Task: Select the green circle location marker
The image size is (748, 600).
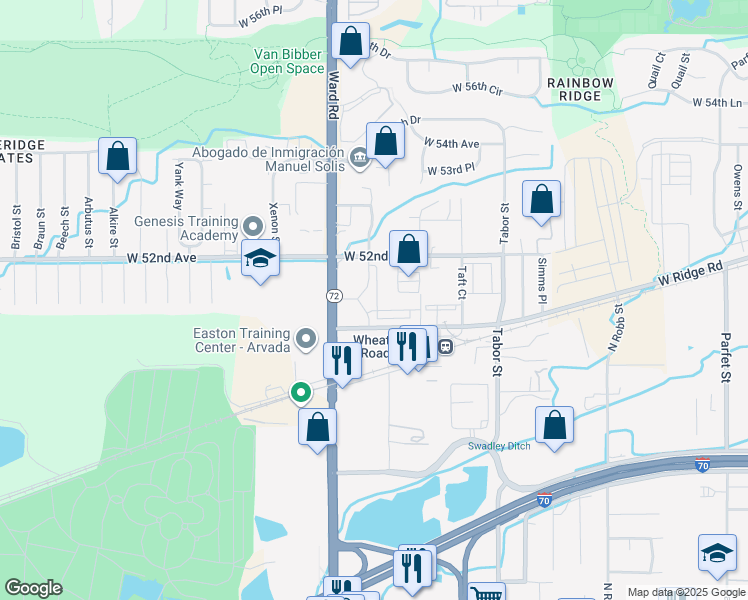Action: pos(299,393)
